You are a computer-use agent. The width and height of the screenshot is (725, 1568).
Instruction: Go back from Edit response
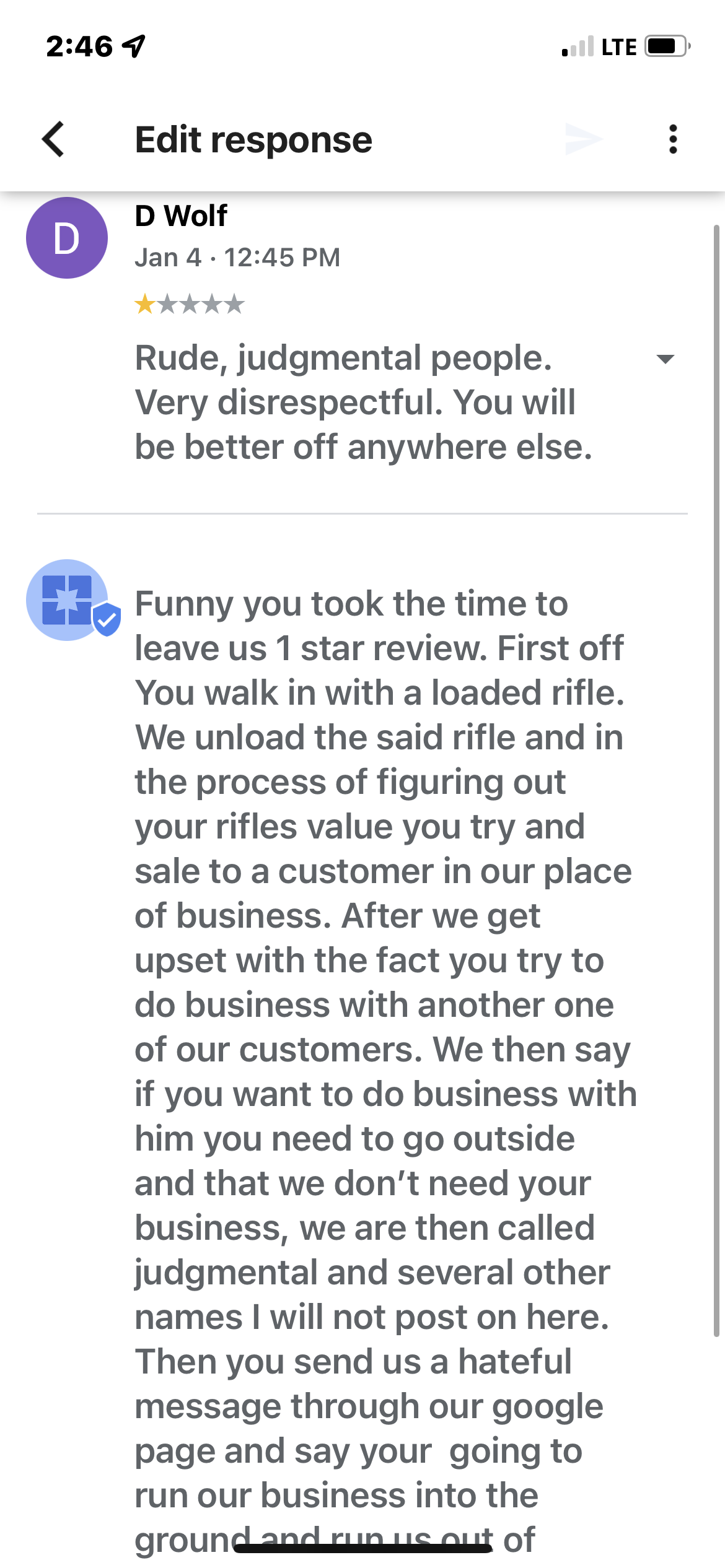click(53, 139)
